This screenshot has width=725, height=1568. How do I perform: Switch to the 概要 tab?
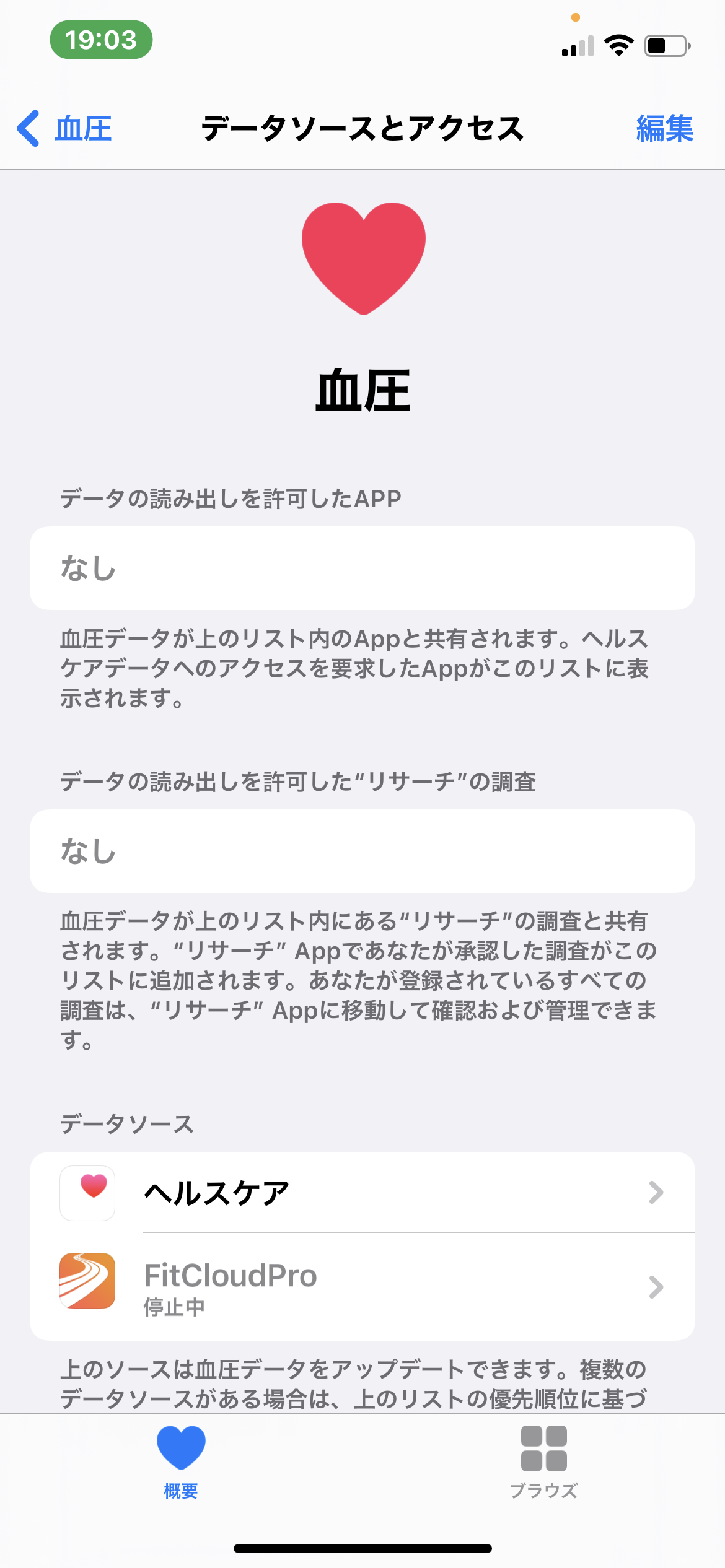click(x=181, y=1461)
